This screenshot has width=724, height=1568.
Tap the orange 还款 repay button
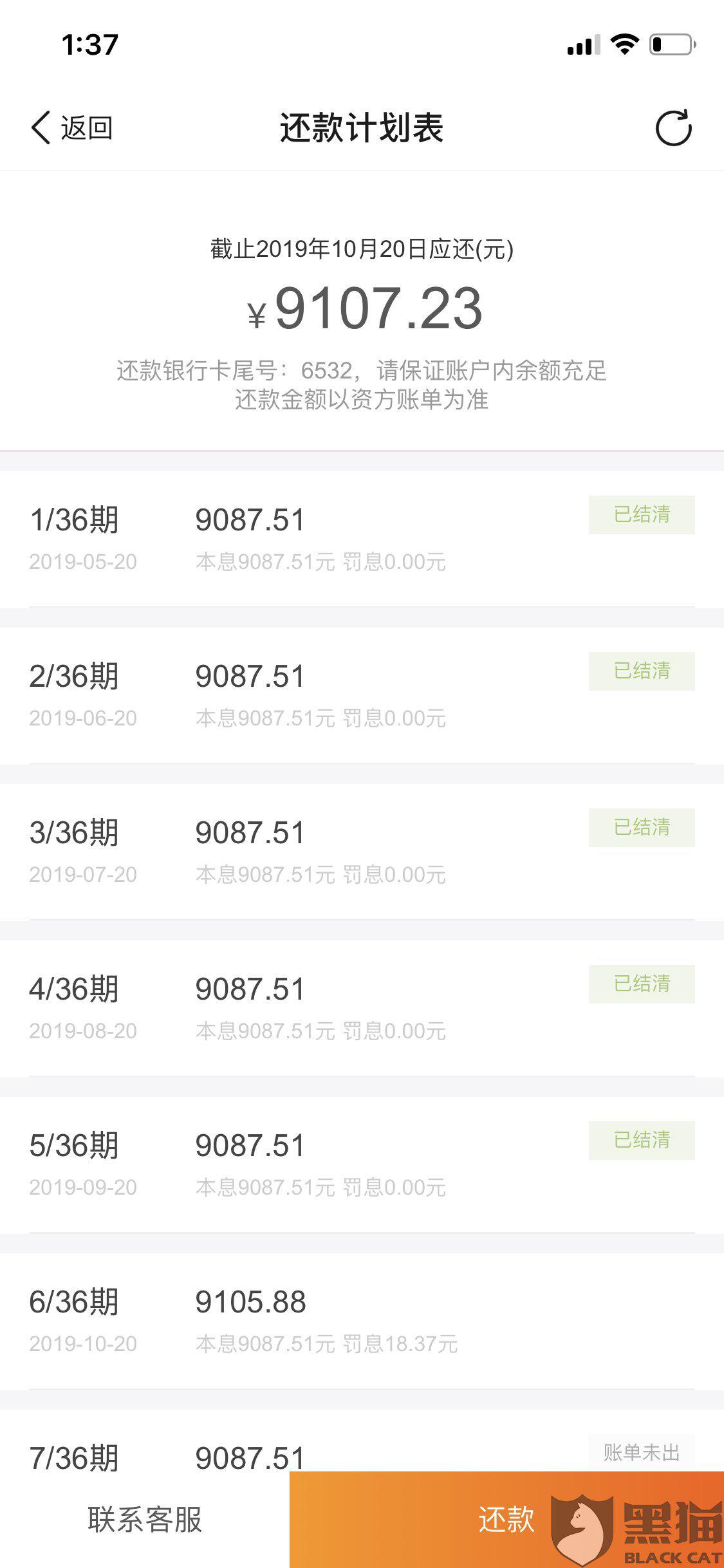tap(506, 1520)
